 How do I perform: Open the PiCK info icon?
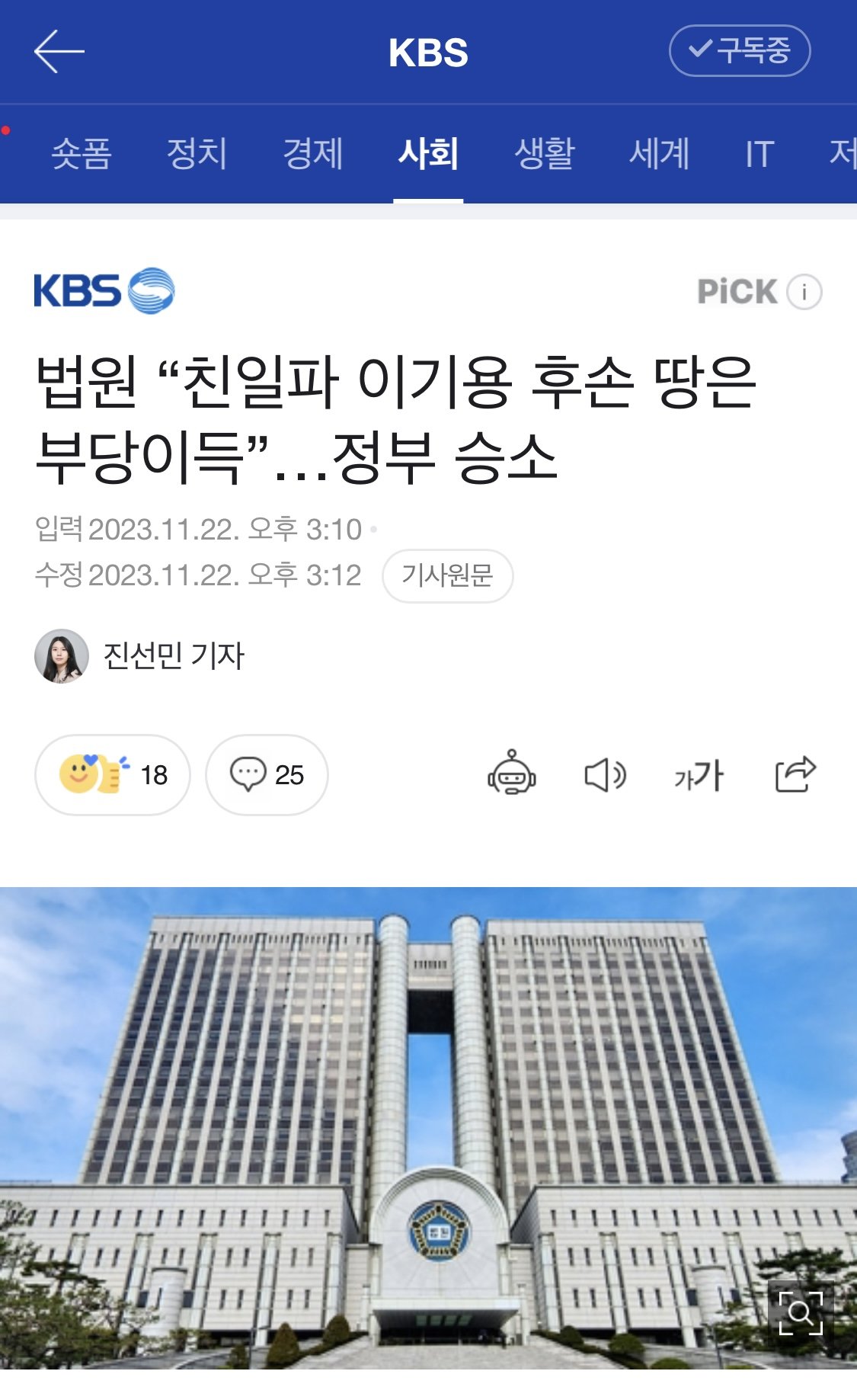tap(804, 292)
